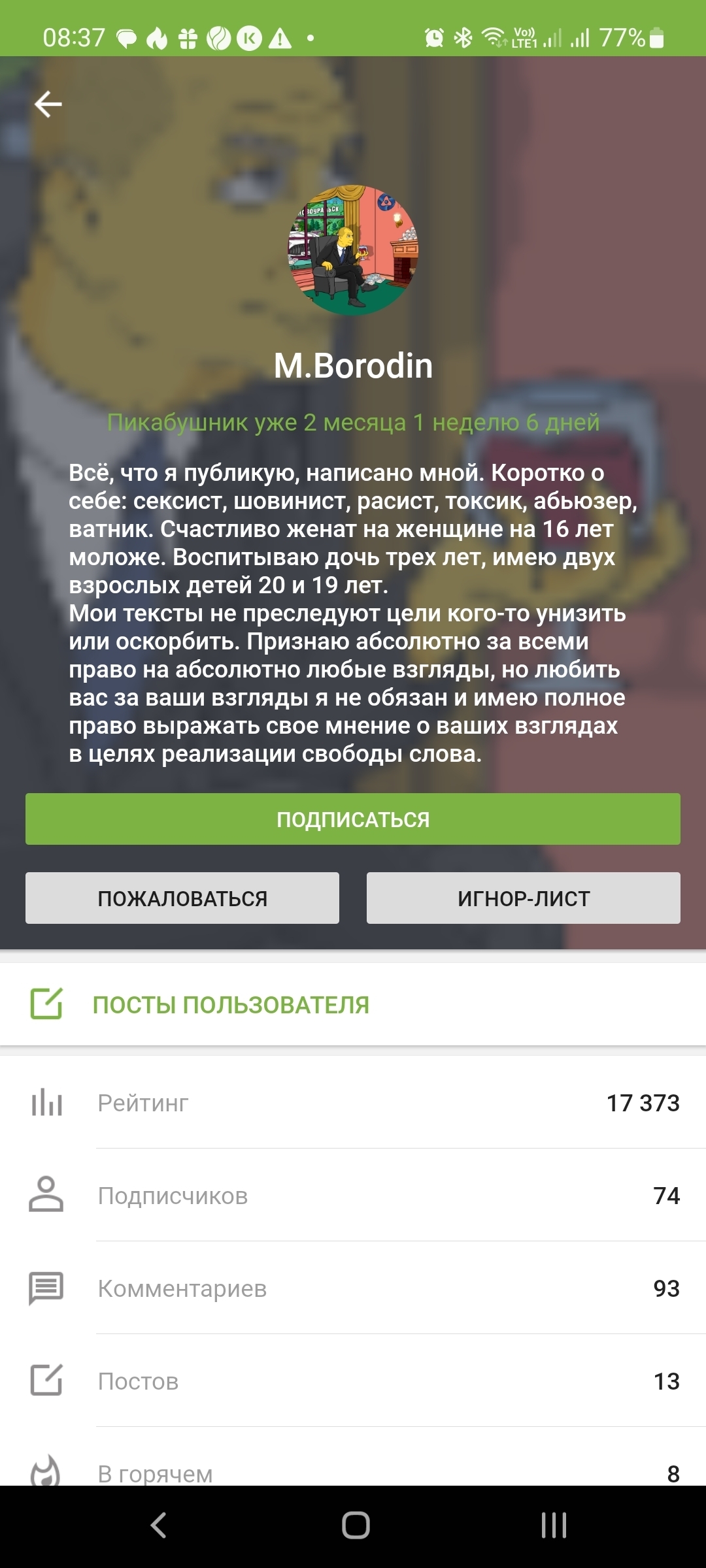Report the user via ПОЖАЛОВАТЬСЯ
The width and height of the screenshot is (706, 1568).
click(x=182, y=898)
